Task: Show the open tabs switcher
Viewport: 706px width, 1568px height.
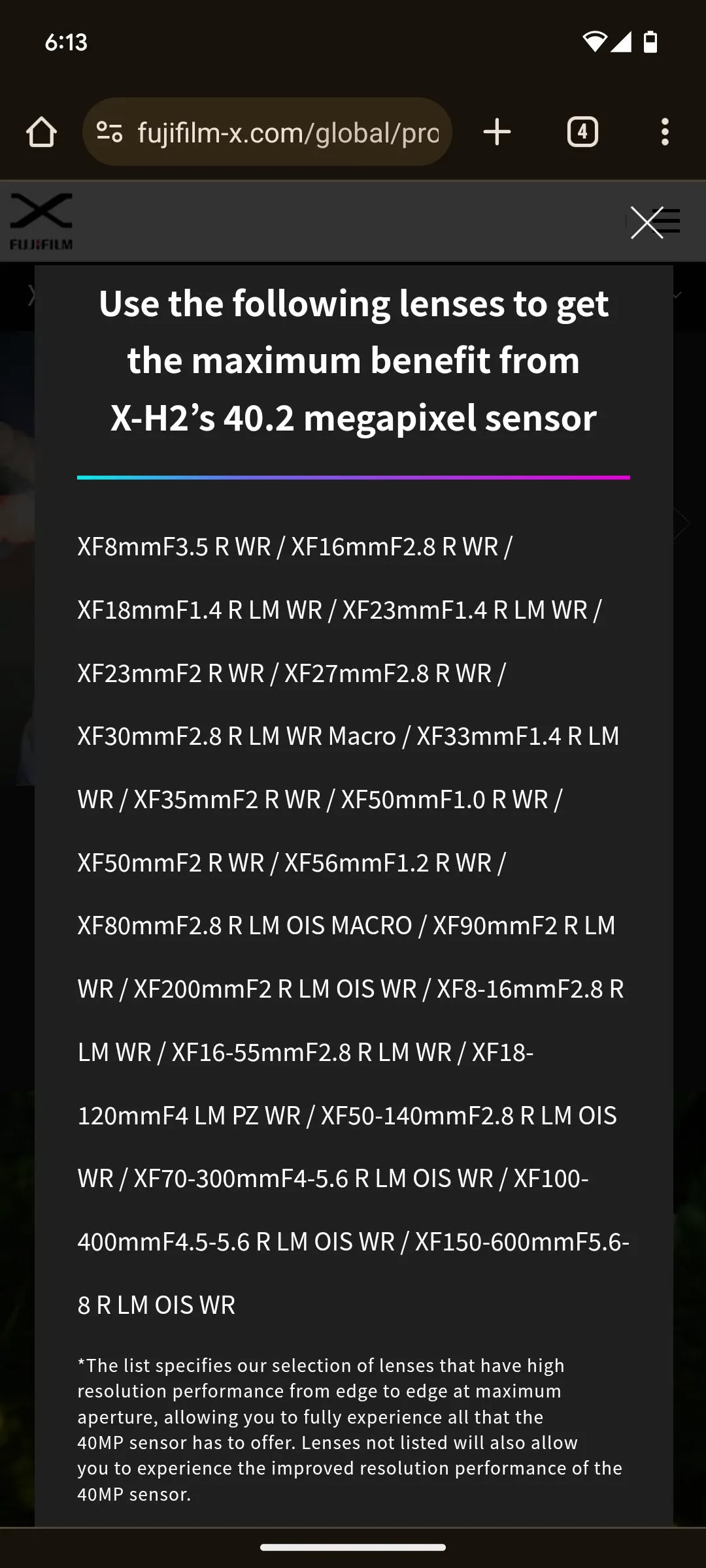Action: [x=582, y=132]
